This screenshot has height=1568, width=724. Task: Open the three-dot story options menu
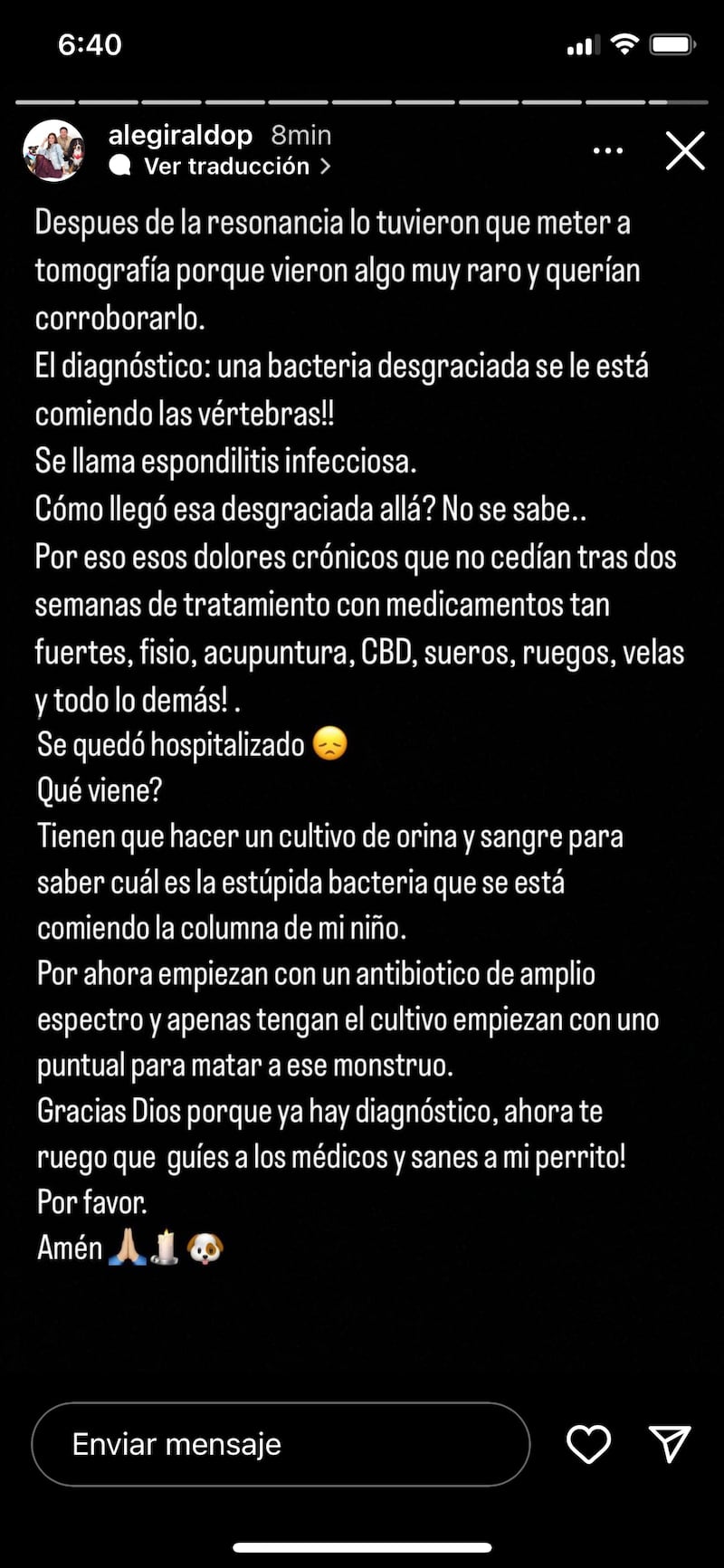pos(607,150)
